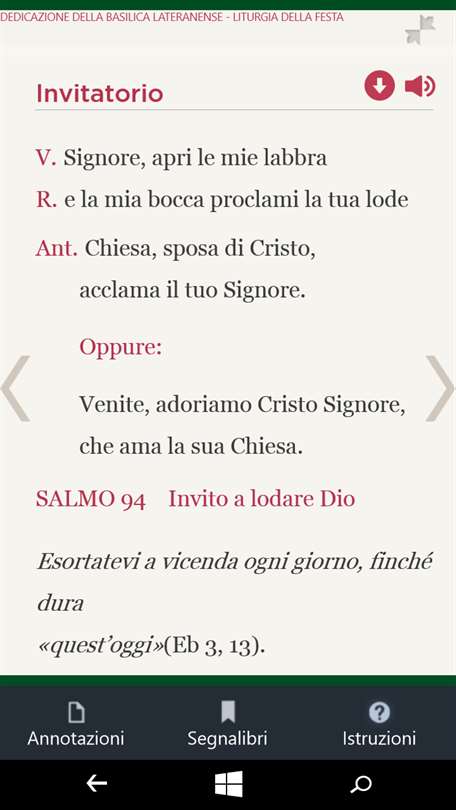Tap the system back arrow
This screenshot has height=810, width=456.
pos(97,784)
